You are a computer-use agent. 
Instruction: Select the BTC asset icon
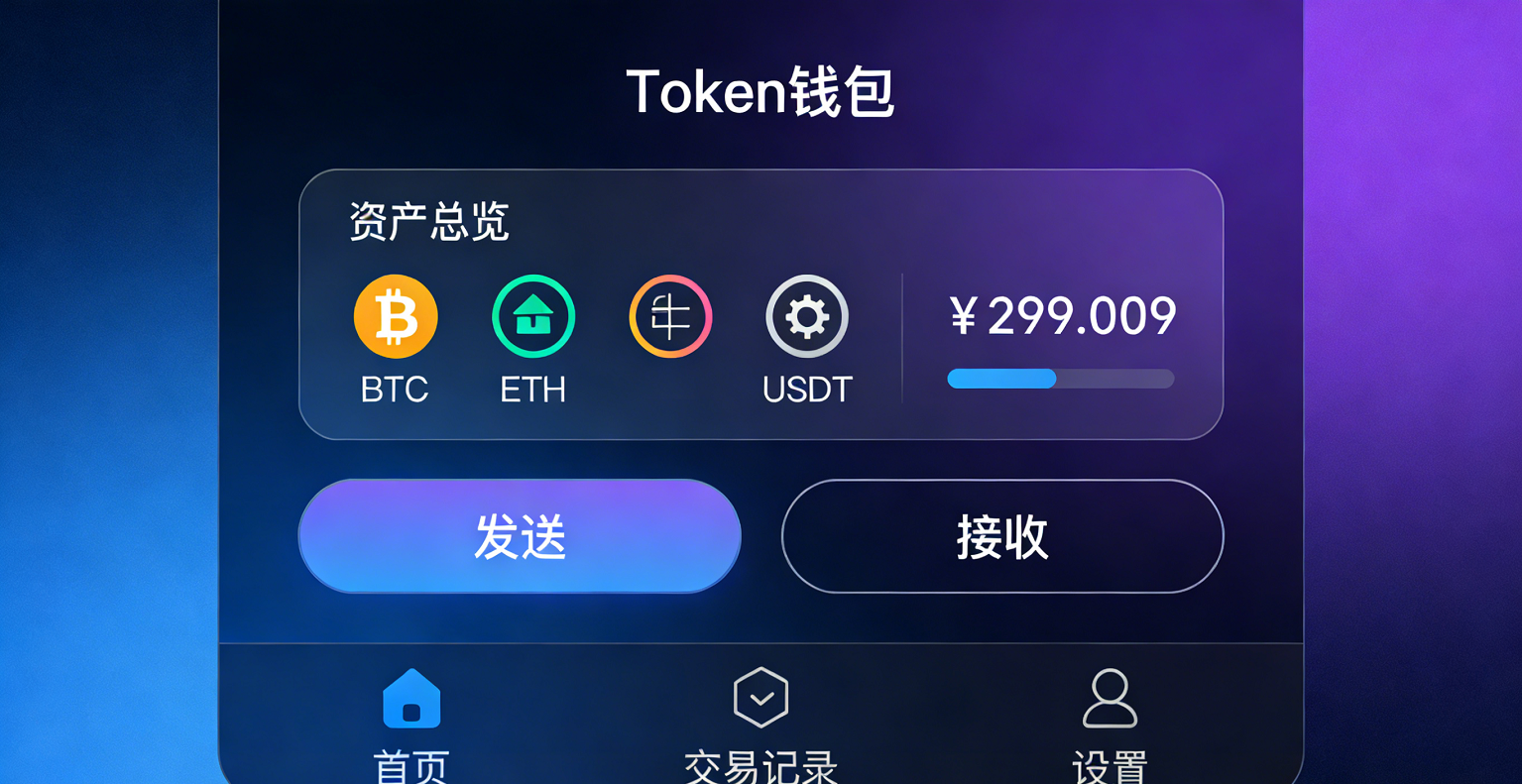click(396, 317)
